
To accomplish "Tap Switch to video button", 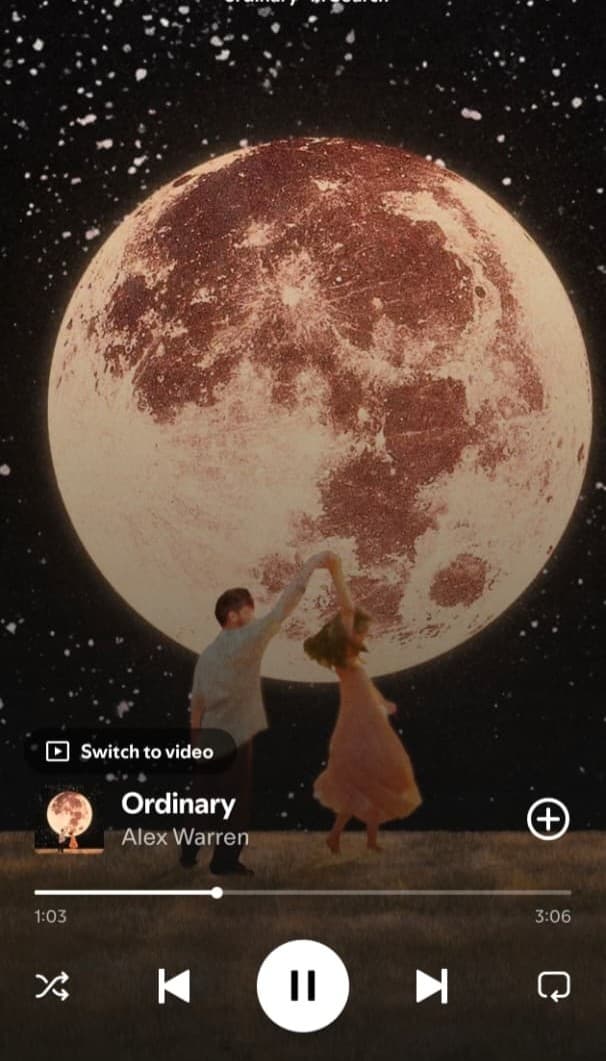I will point(130,751).
